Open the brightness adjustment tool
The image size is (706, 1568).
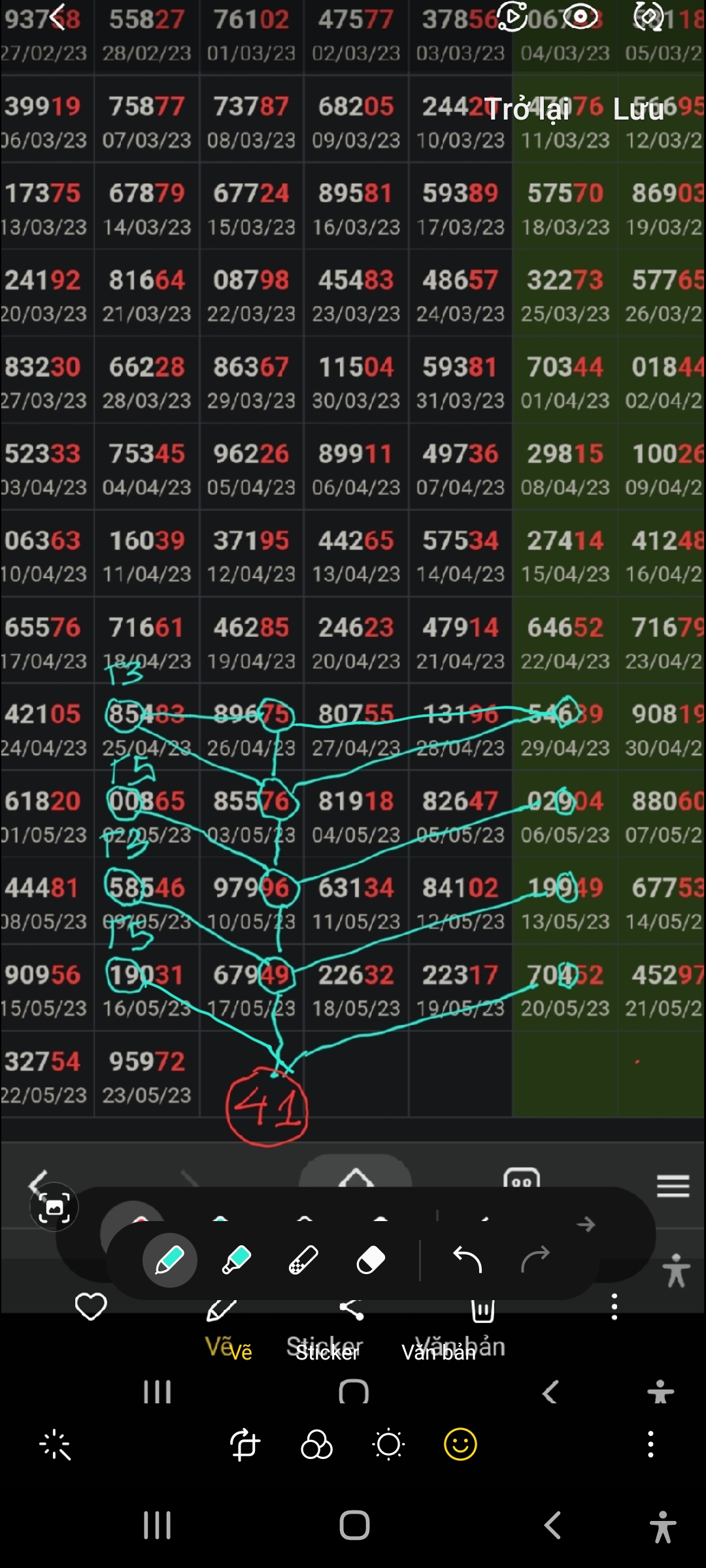pyautogui.click(x=388, y=1445)
